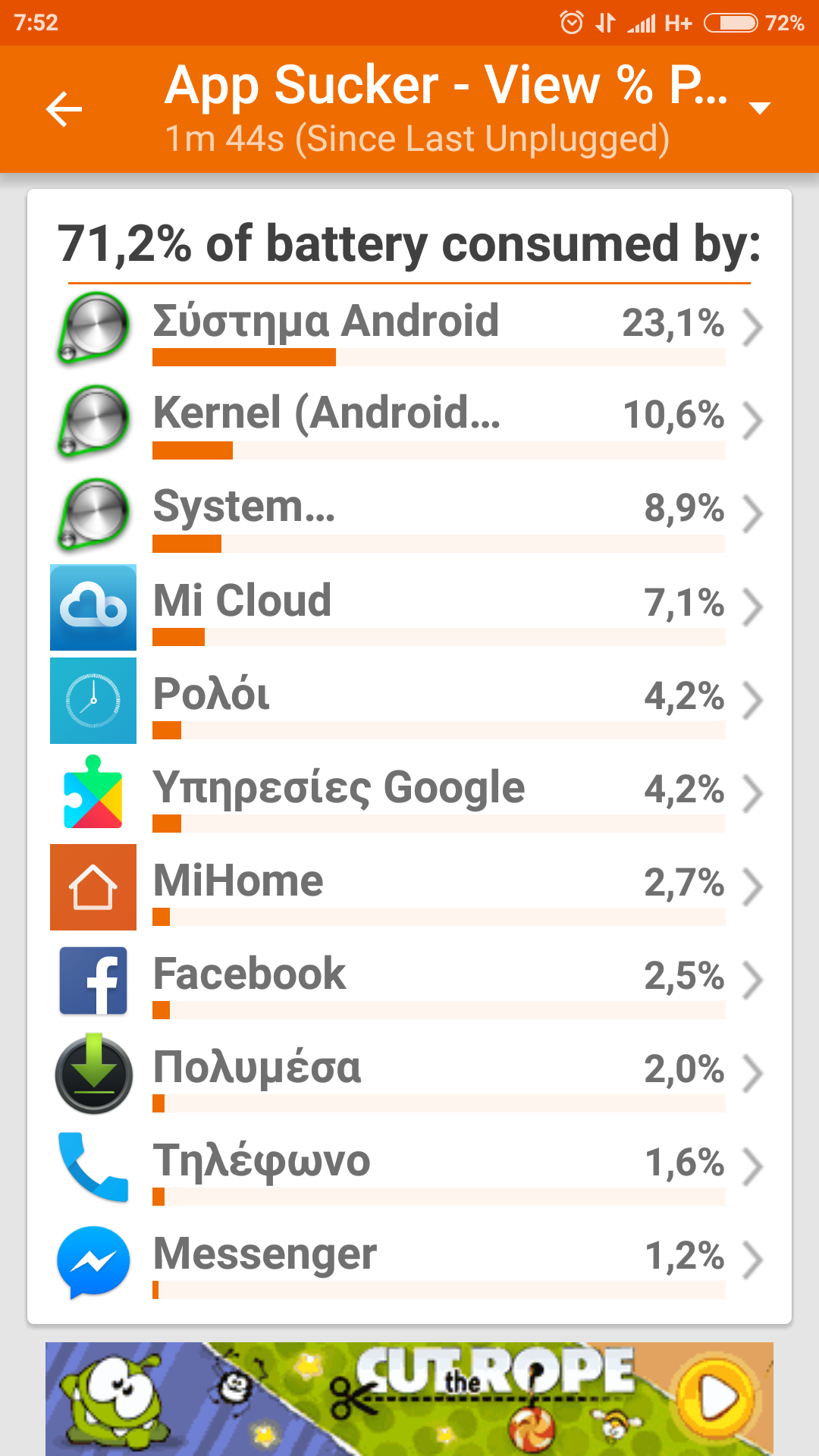
Task: Open the Τηλέφωνο entry
Action: click(409, 1168)
